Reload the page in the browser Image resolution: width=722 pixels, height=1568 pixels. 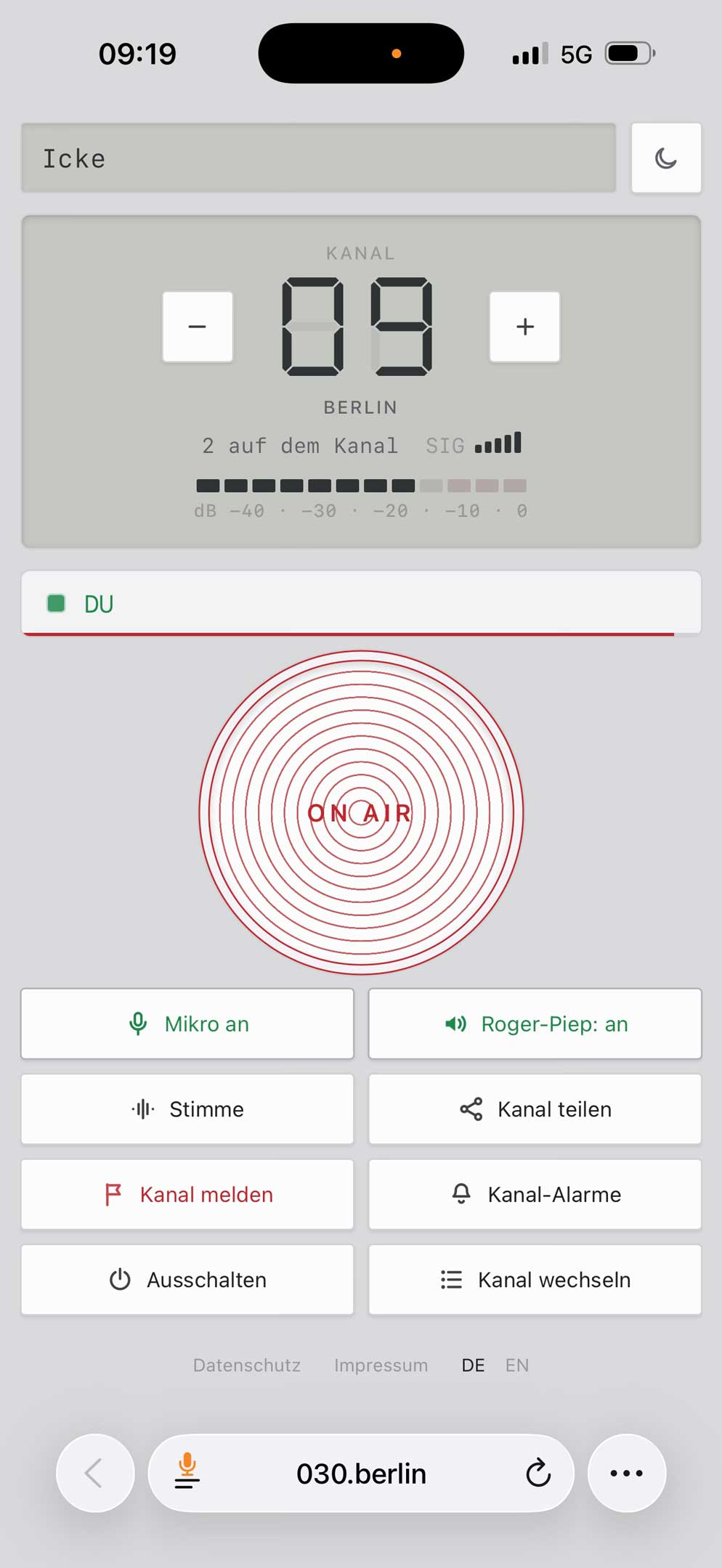coord(538,1473)
